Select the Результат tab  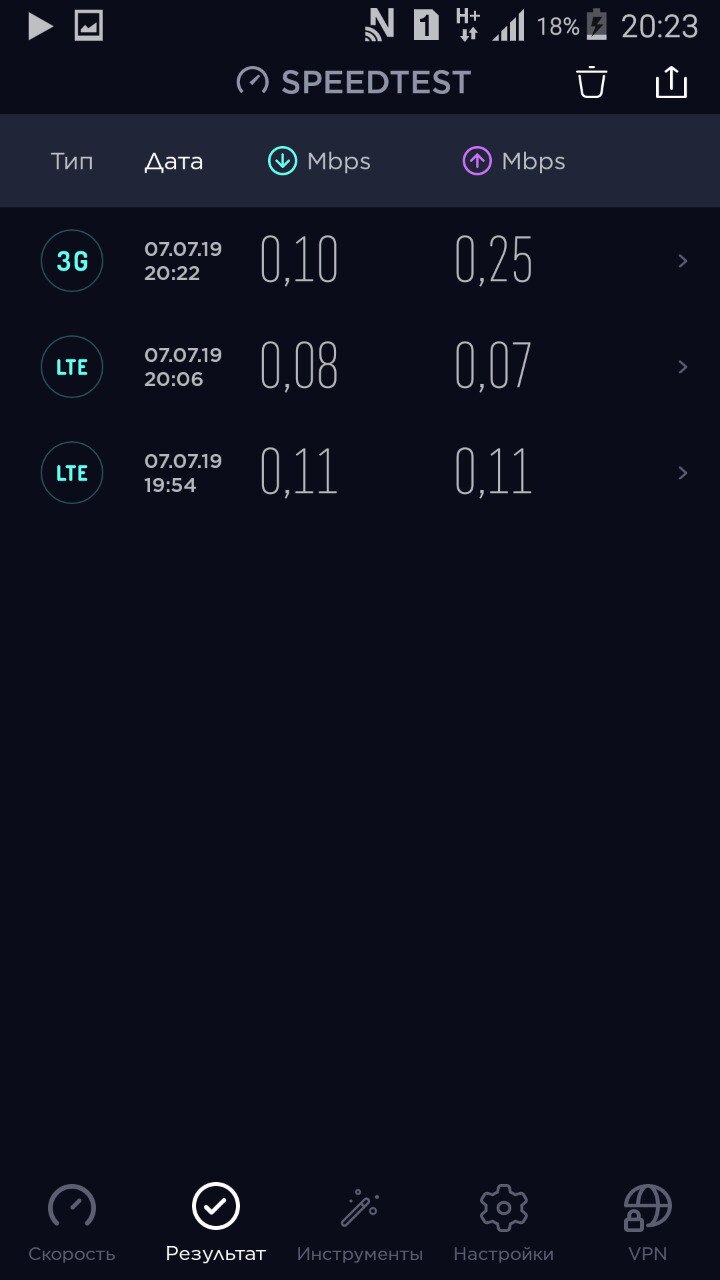(x=216, y=1223)
